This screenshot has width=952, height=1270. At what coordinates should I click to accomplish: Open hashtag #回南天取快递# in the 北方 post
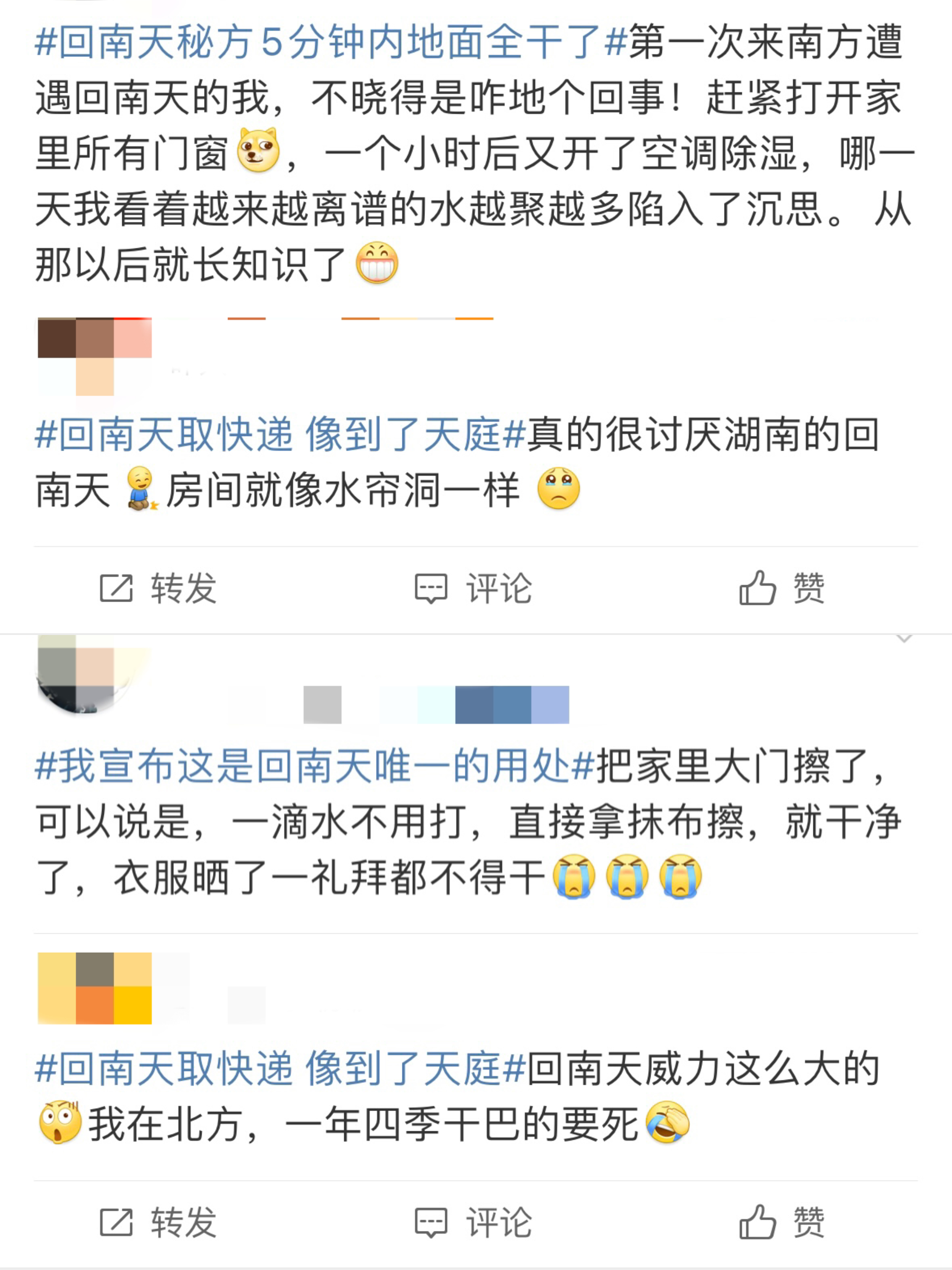click(279, 1069)
